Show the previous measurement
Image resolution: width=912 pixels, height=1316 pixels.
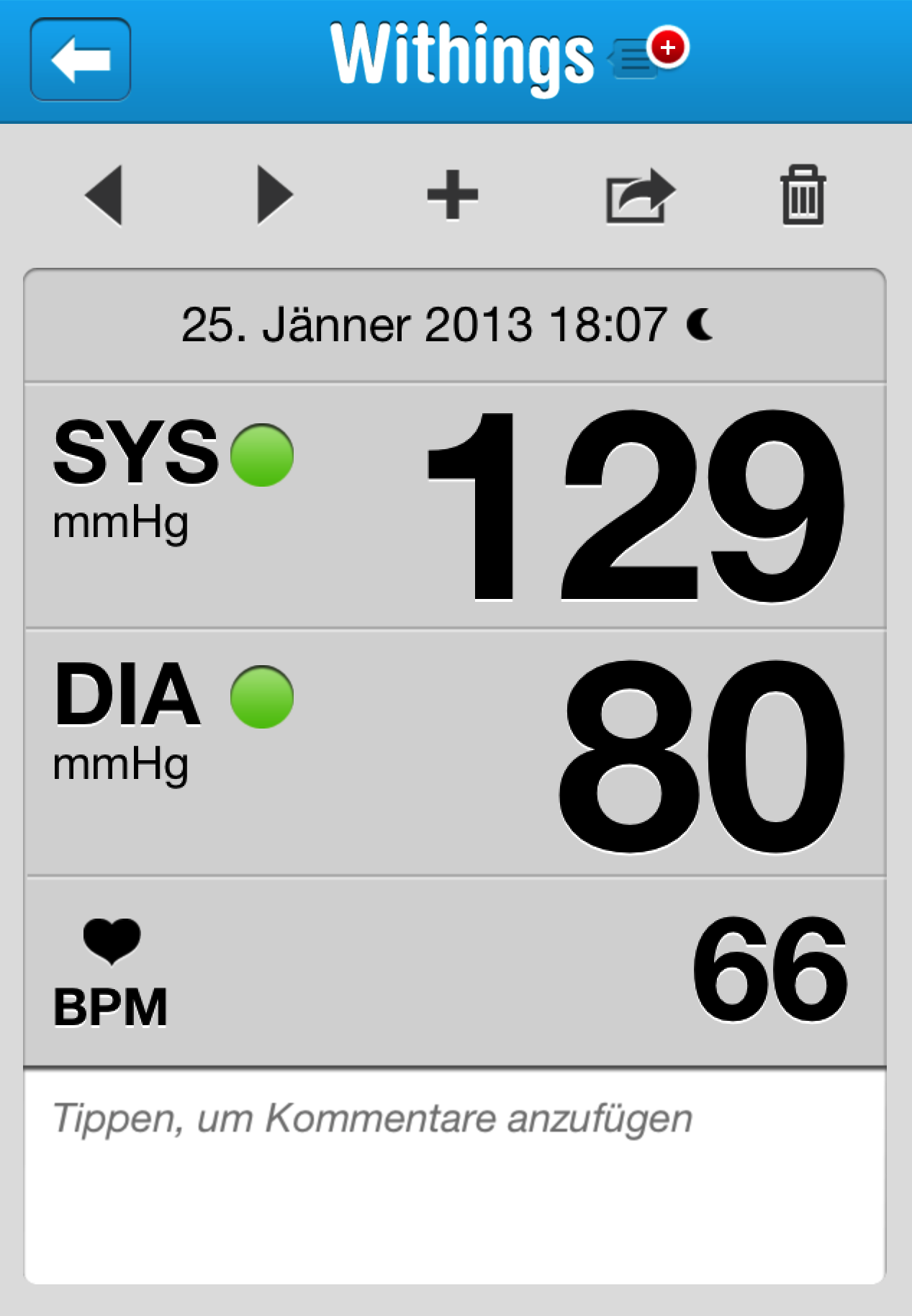coord(104,195)
